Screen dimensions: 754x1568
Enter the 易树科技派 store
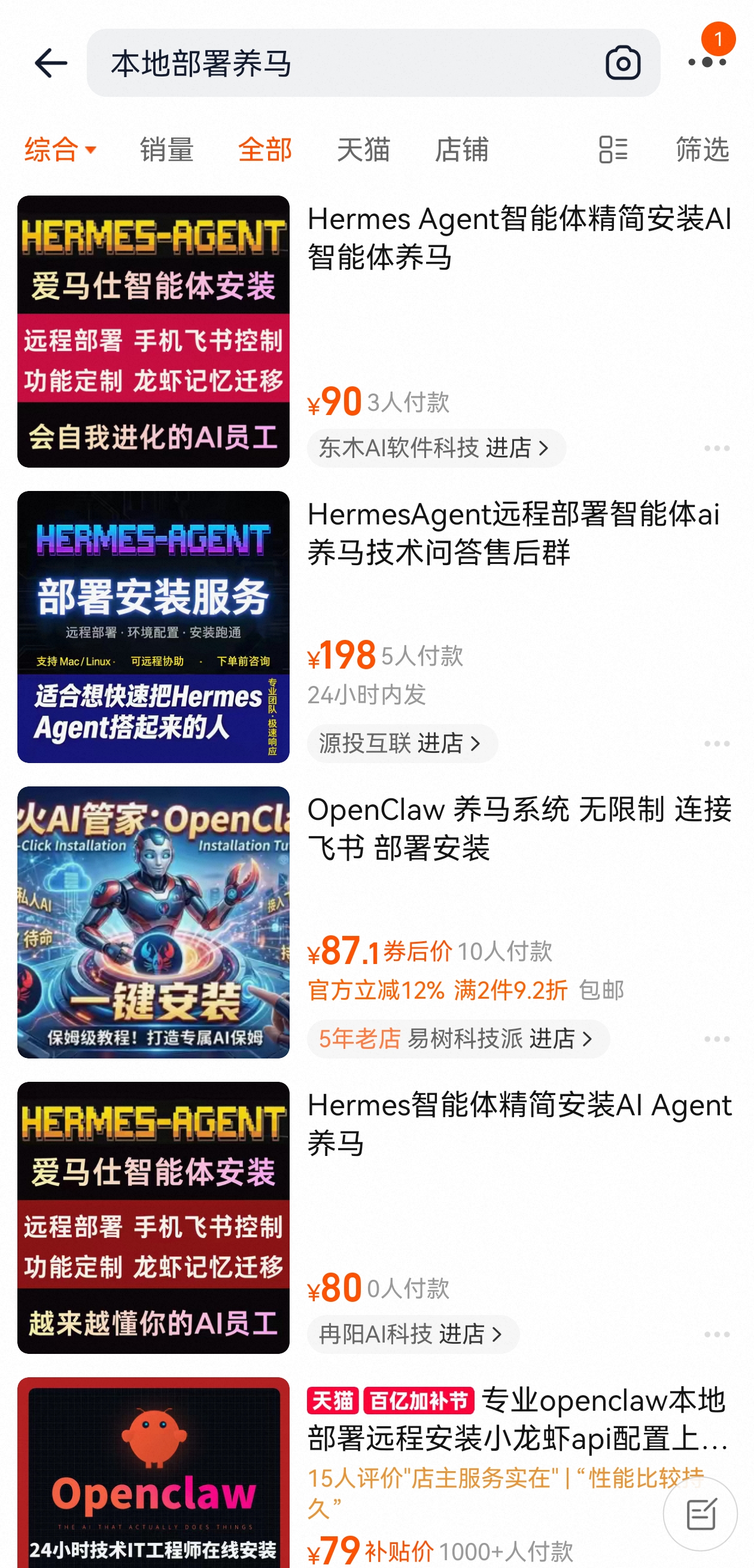click(458, 1038)
